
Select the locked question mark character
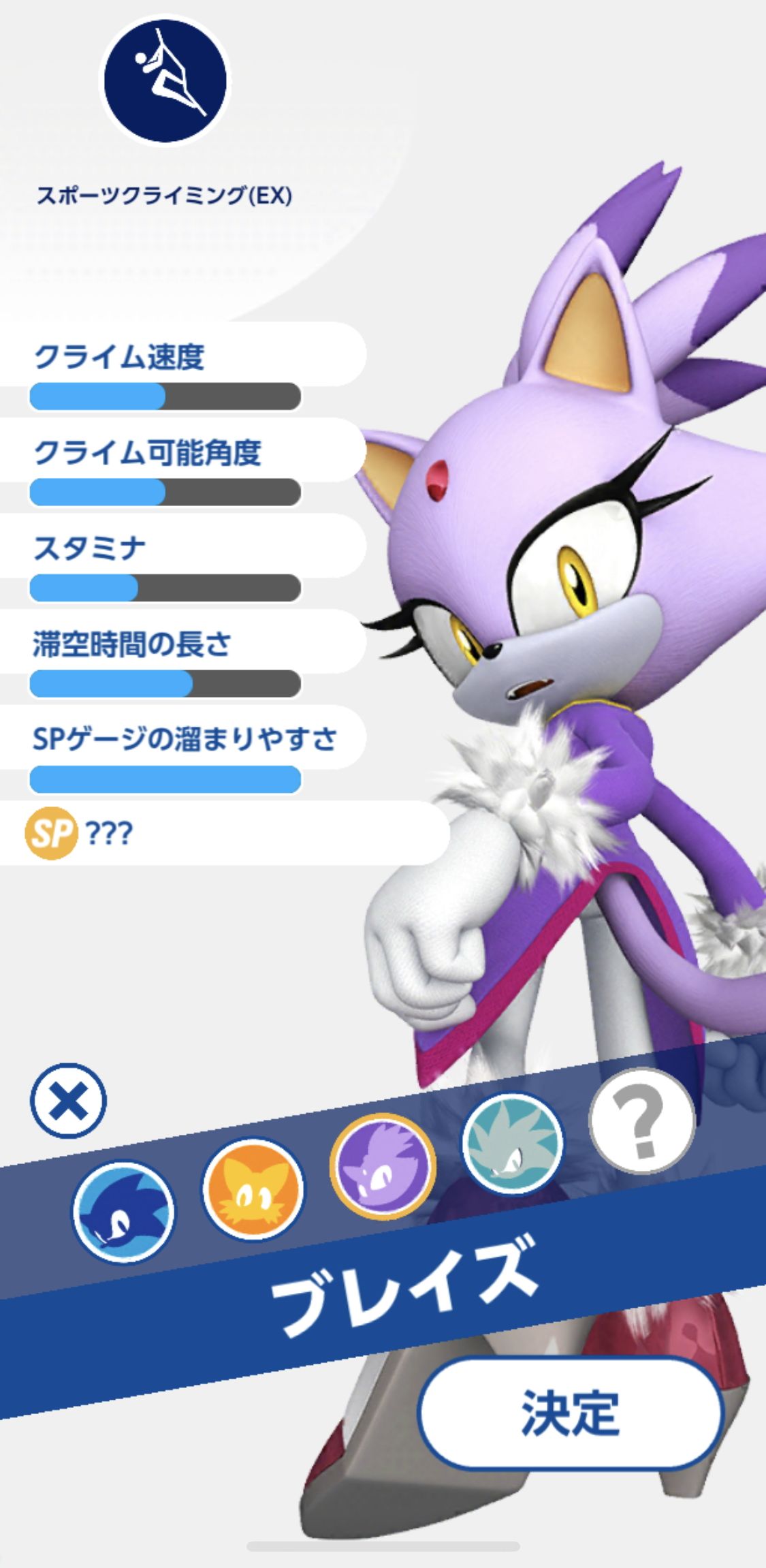641,1120
